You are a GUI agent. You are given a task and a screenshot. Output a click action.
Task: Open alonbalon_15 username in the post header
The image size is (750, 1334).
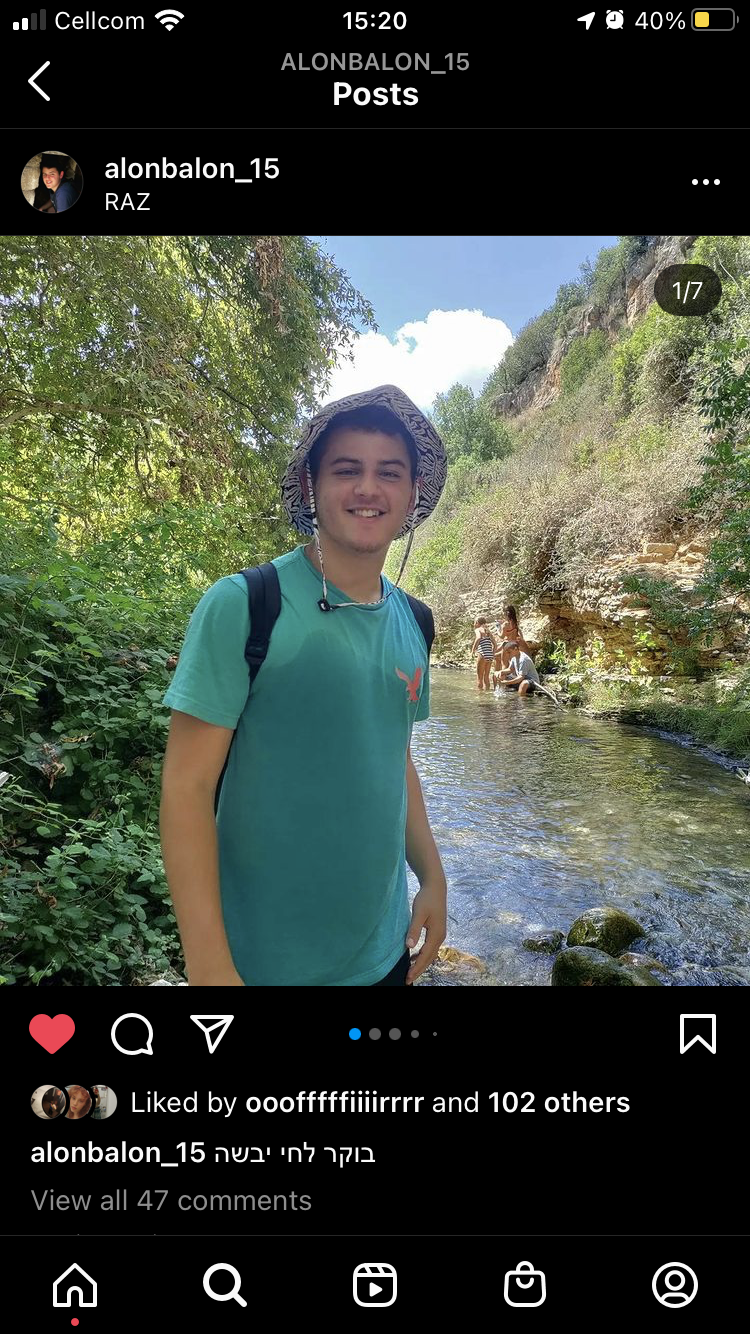(192, 168)
